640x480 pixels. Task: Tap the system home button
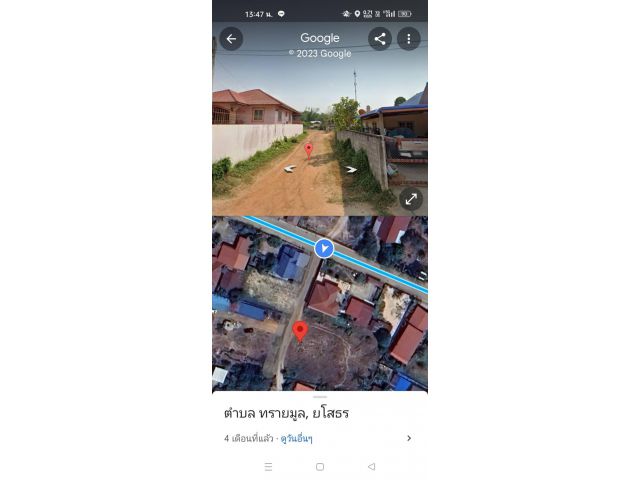[x=320, y=467]
